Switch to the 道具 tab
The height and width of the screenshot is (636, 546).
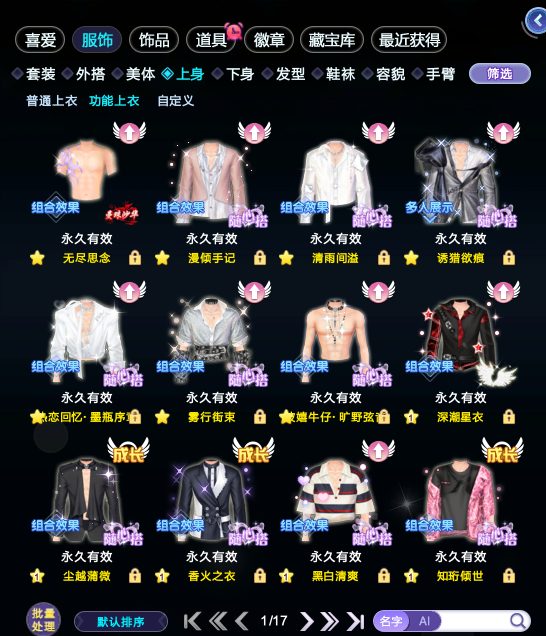[211, 40]
